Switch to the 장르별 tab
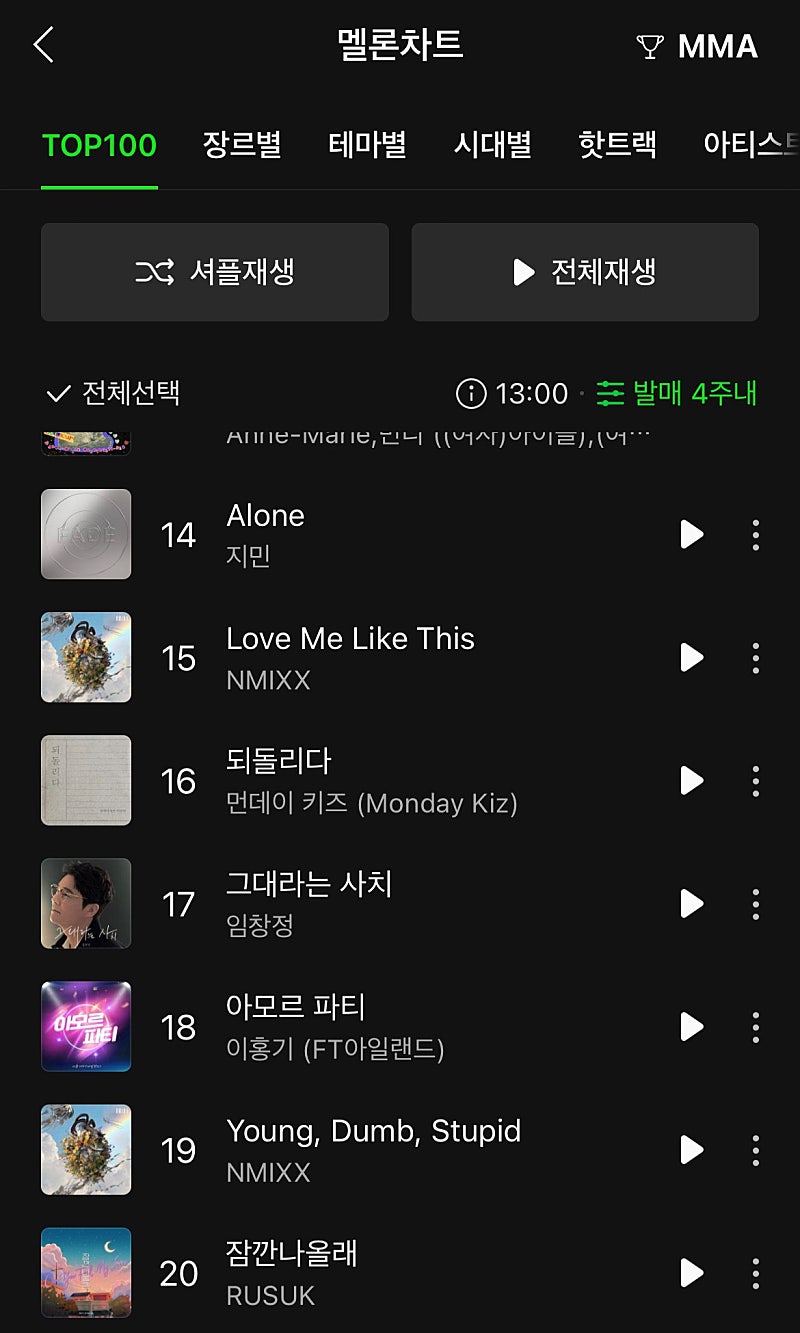 242,145
